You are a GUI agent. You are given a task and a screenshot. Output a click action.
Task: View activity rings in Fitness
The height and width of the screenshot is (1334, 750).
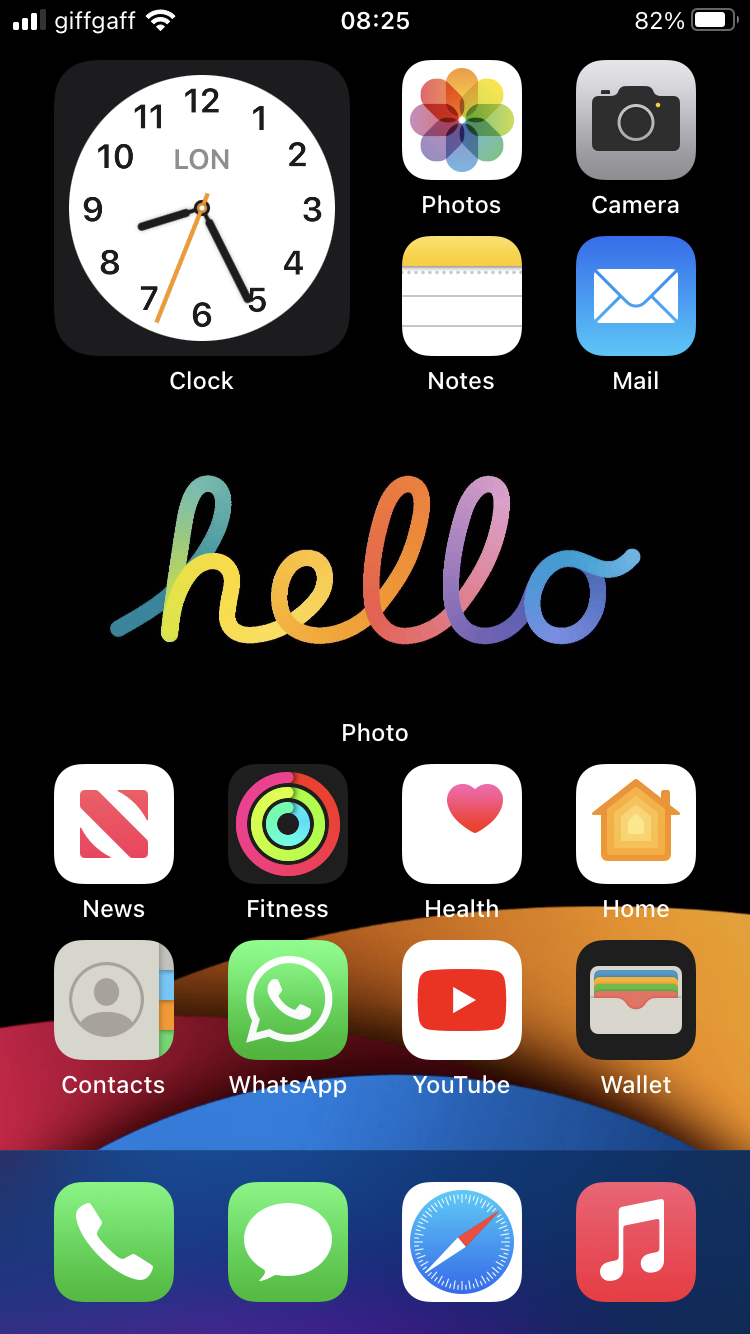click(x=288, y=824)
